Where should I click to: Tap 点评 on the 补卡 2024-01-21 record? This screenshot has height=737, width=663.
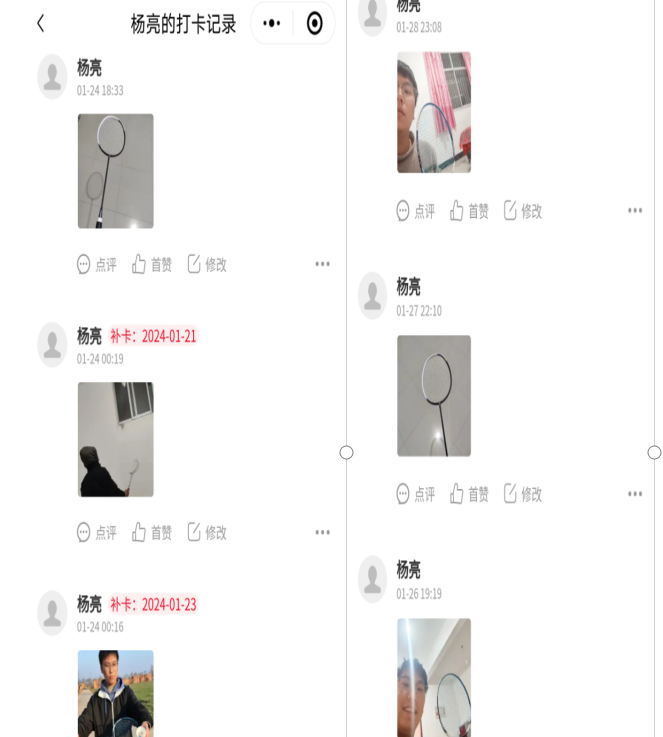click(97, 532)
